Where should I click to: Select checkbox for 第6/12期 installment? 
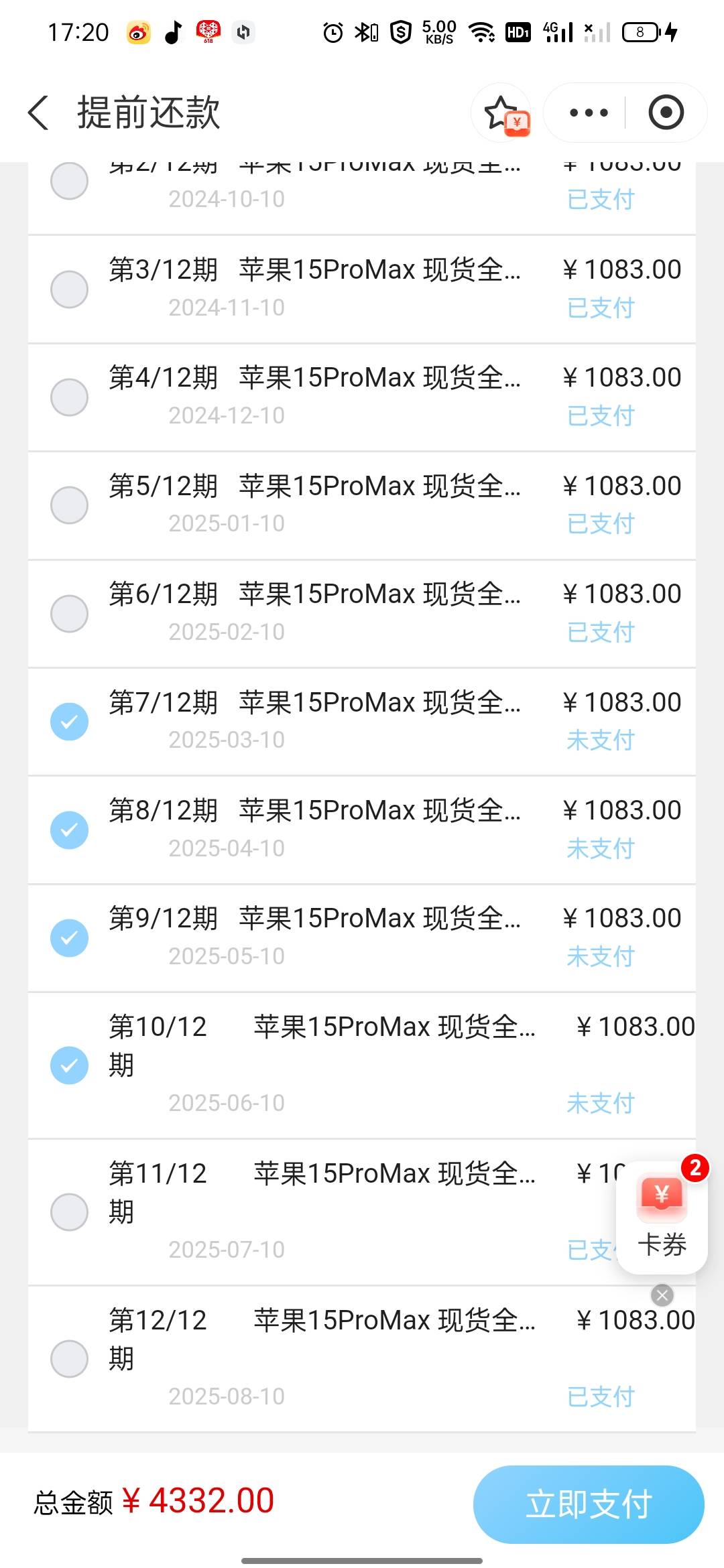click(70, 614)
